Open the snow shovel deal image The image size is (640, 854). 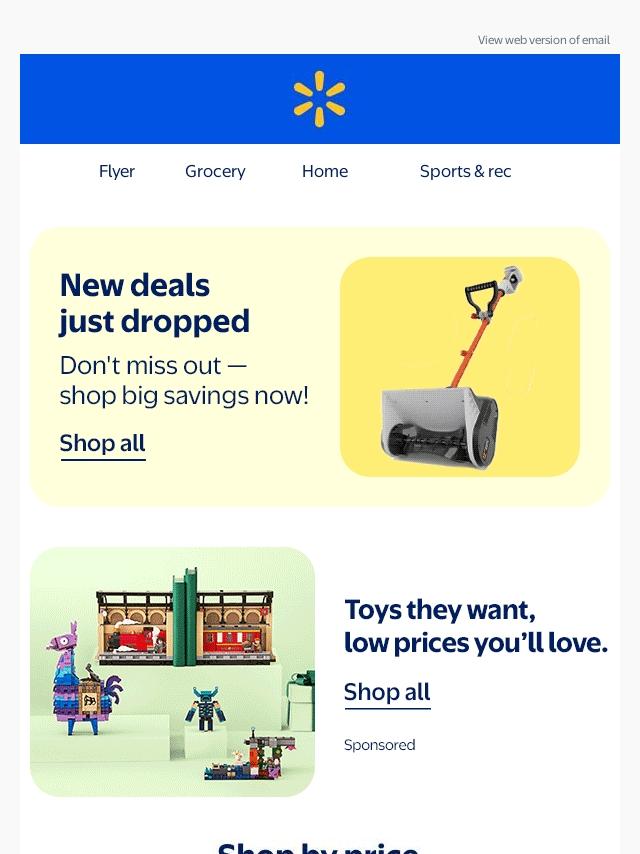click(460, 367)
